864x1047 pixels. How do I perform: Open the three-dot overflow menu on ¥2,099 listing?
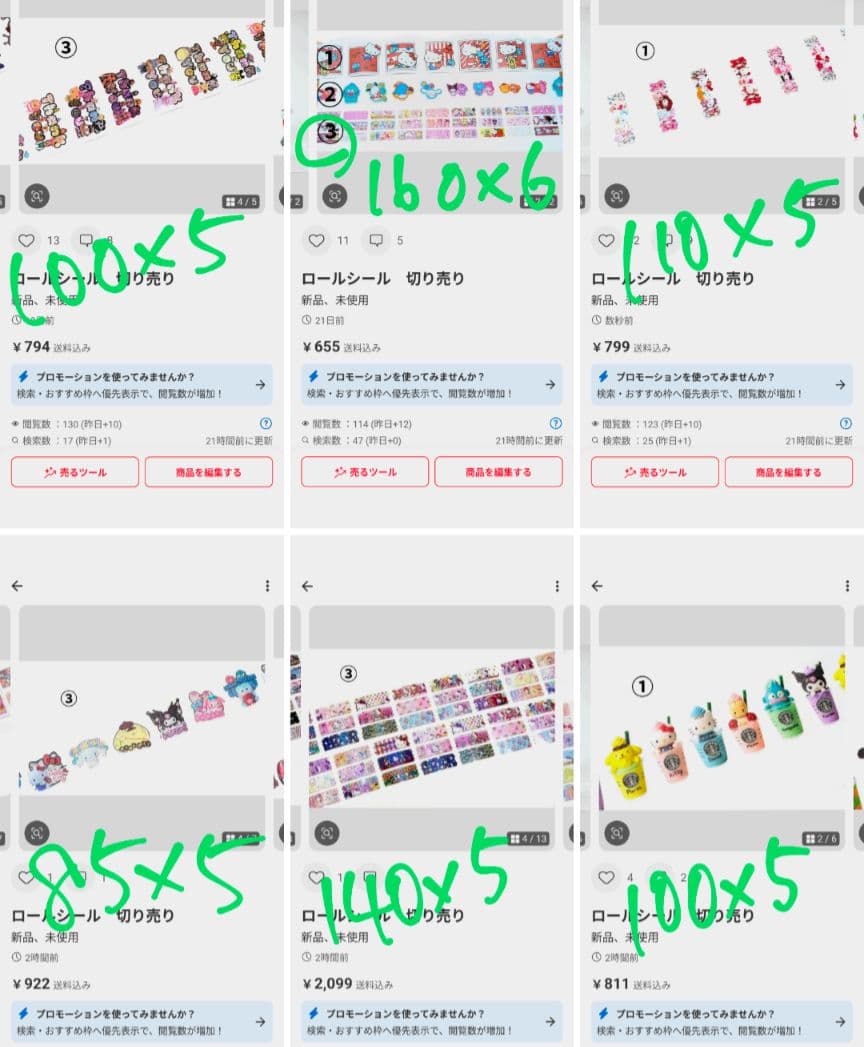coord(555,585)
